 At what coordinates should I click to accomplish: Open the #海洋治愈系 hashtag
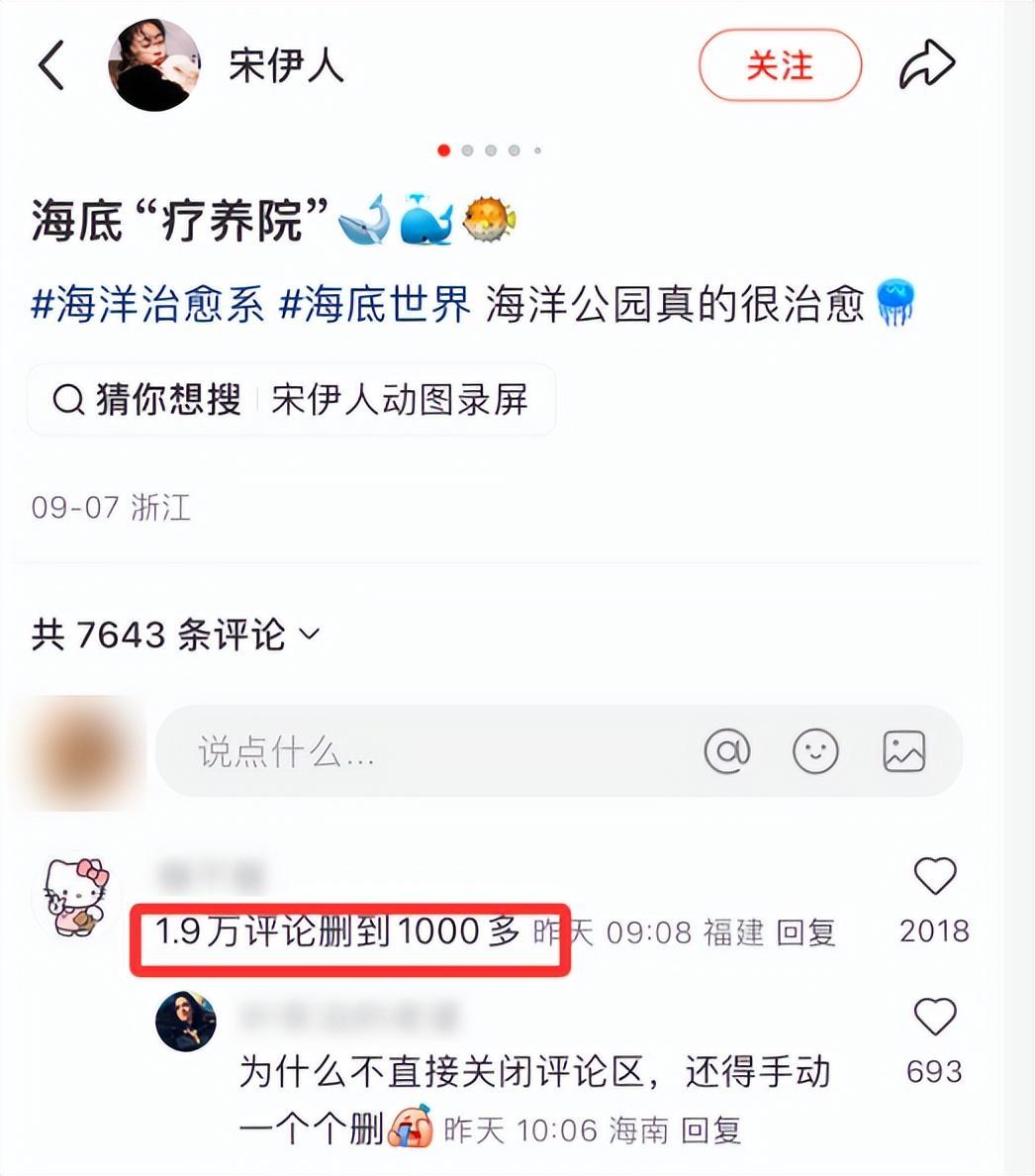[148, 304]
